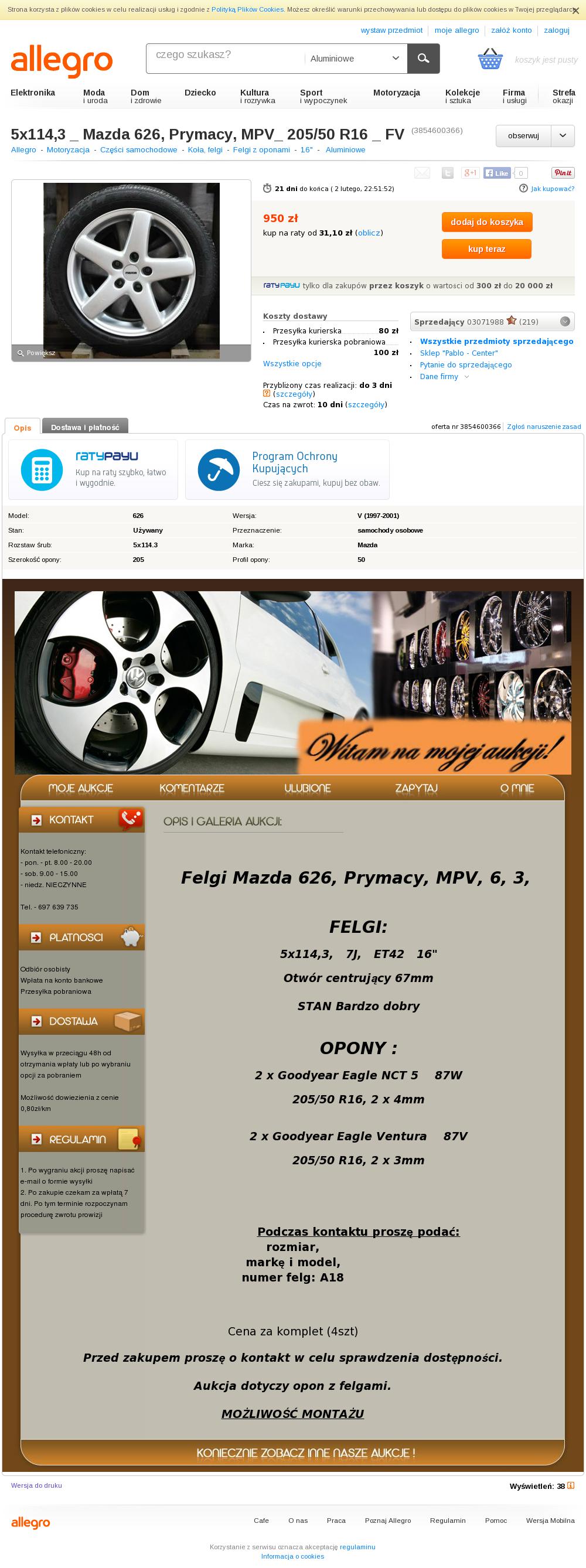Buy now with 'kup teraz'

[487, 249]
